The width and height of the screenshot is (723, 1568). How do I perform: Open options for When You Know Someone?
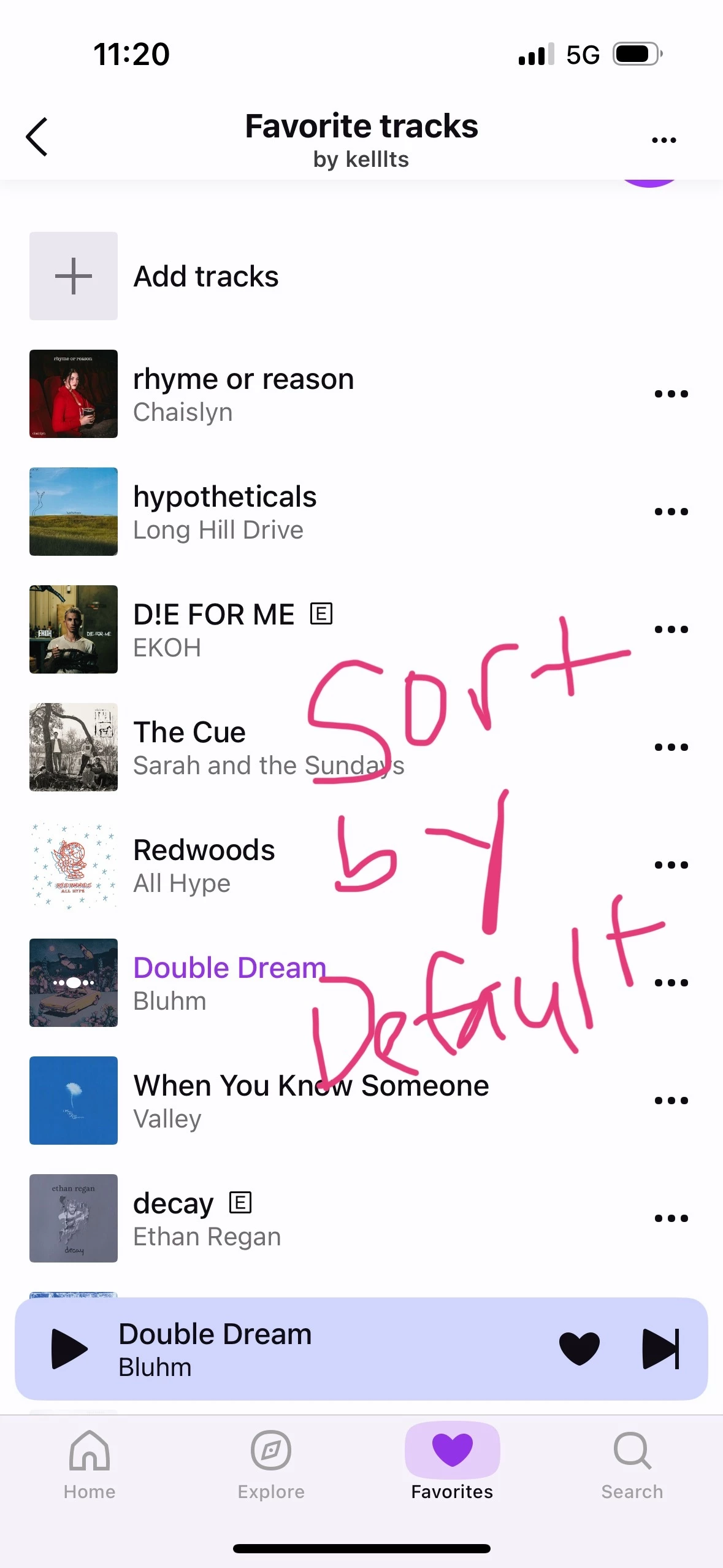(x=671, y=1101)
